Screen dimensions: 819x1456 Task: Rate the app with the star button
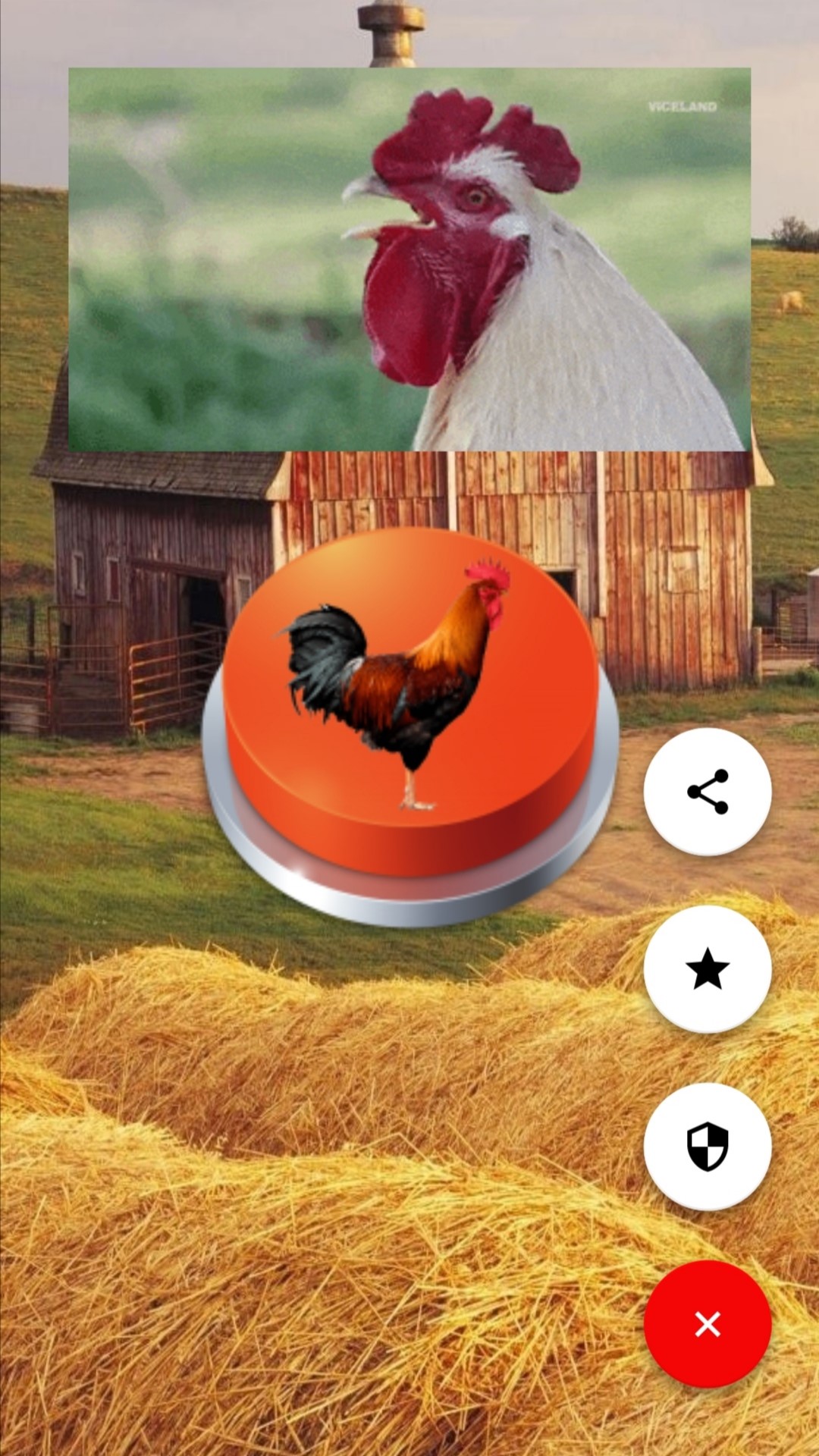[708, 969]
